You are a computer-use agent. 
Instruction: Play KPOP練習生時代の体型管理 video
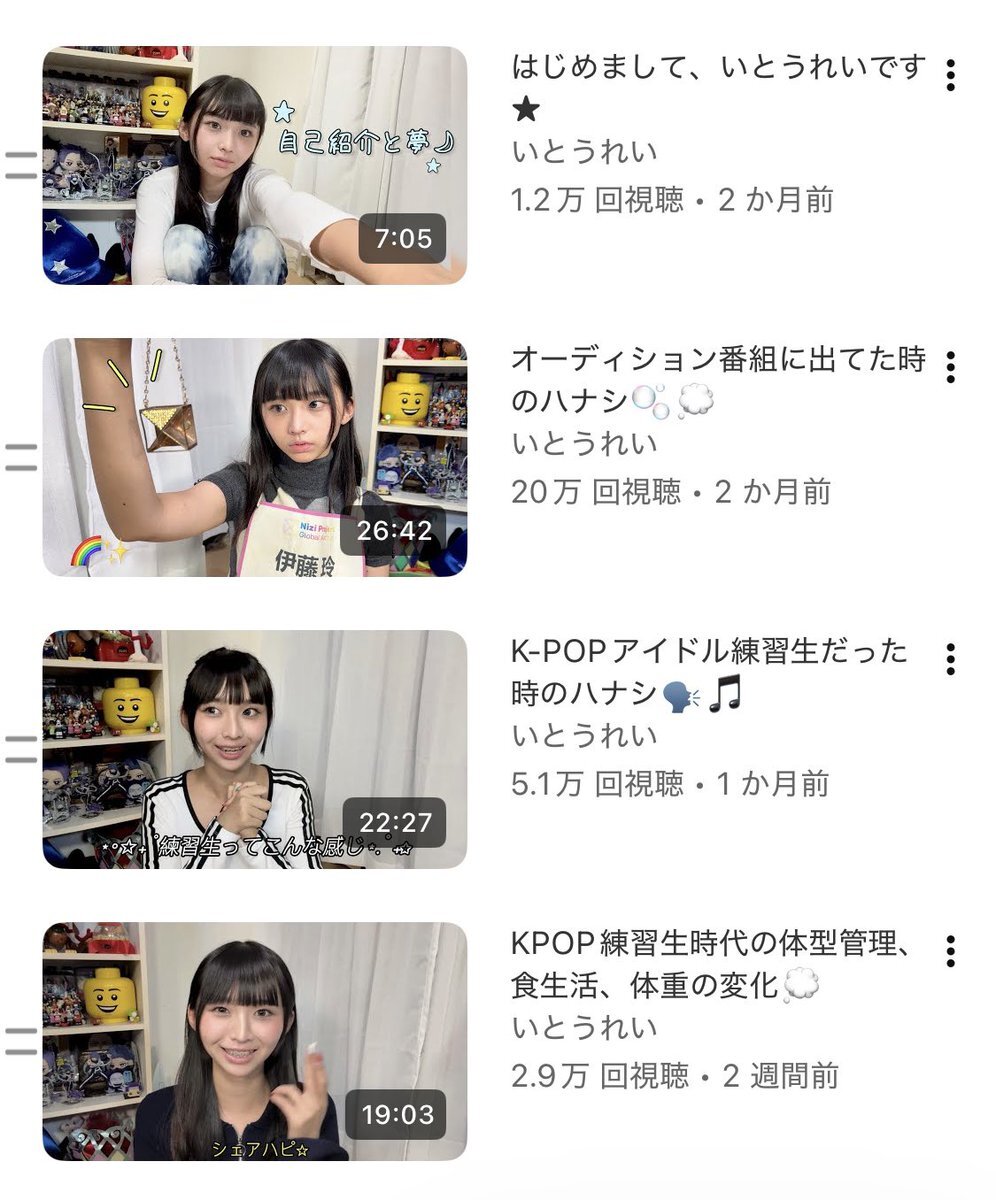[x=254, y=1041]
